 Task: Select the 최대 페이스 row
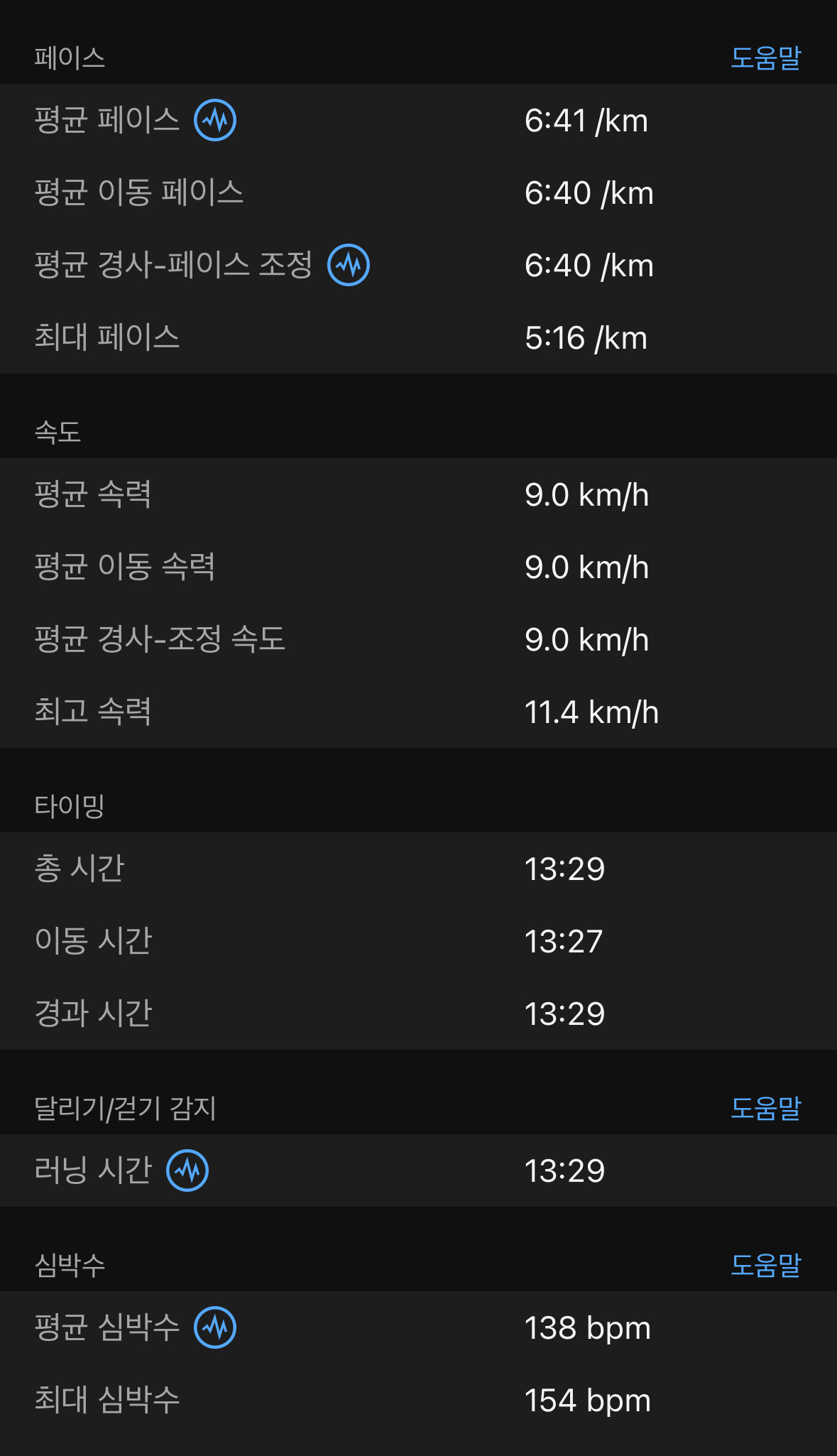click(419, 337)
